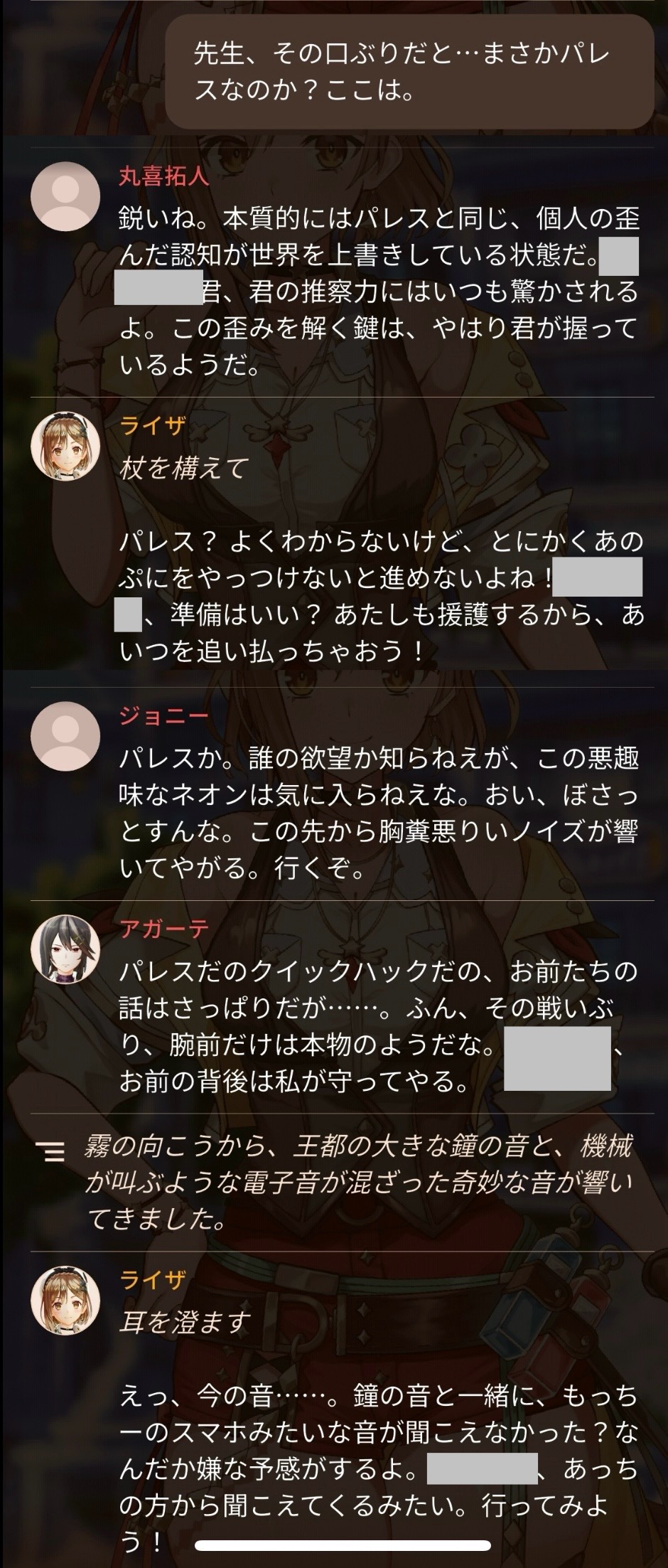Viewport: 668px width, 1568px height.
Task: Open ジョニー's profile avatar
Action: 65,736
